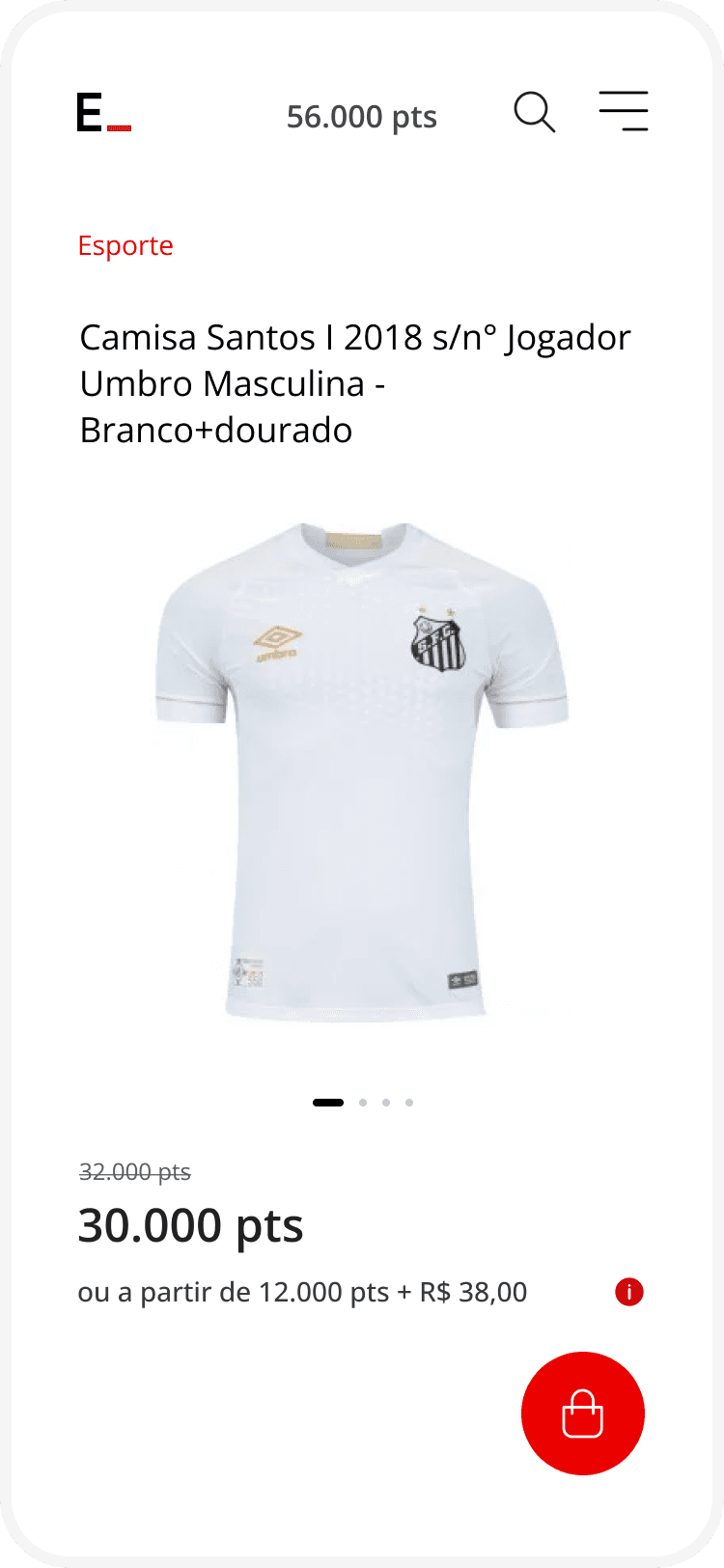The width and height of the screenshot is (724, 1568).
Task: Open the Esporte category link
Action: tap(125, 245)
